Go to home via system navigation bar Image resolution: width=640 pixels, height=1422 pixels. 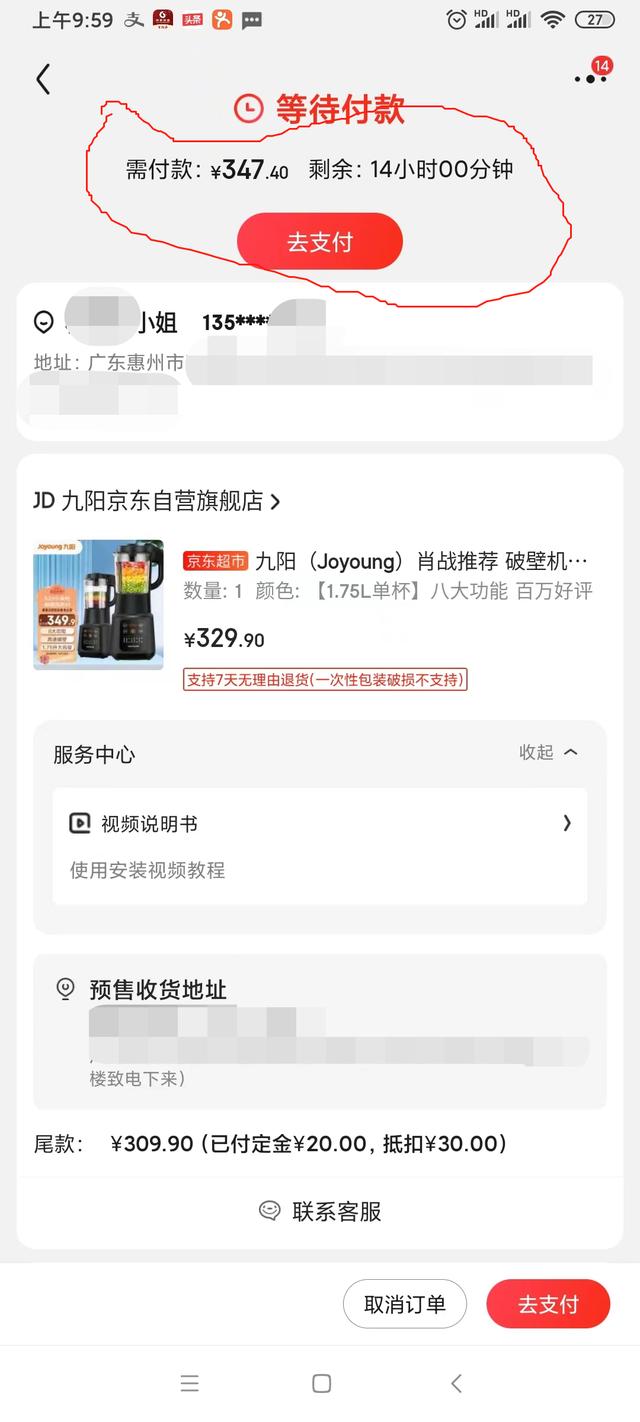point(321,1383)
